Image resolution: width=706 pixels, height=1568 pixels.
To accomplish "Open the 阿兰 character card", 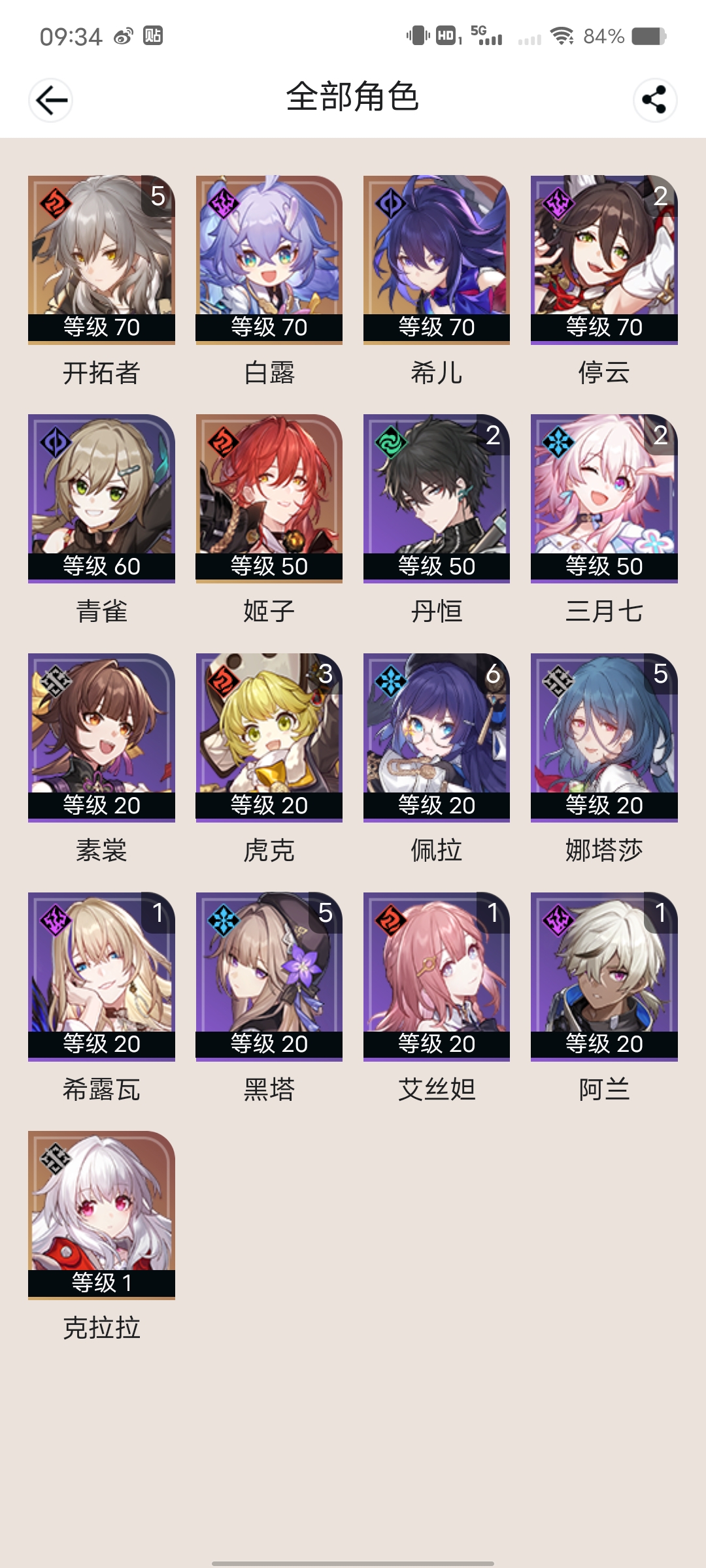I will coord(604,975).
